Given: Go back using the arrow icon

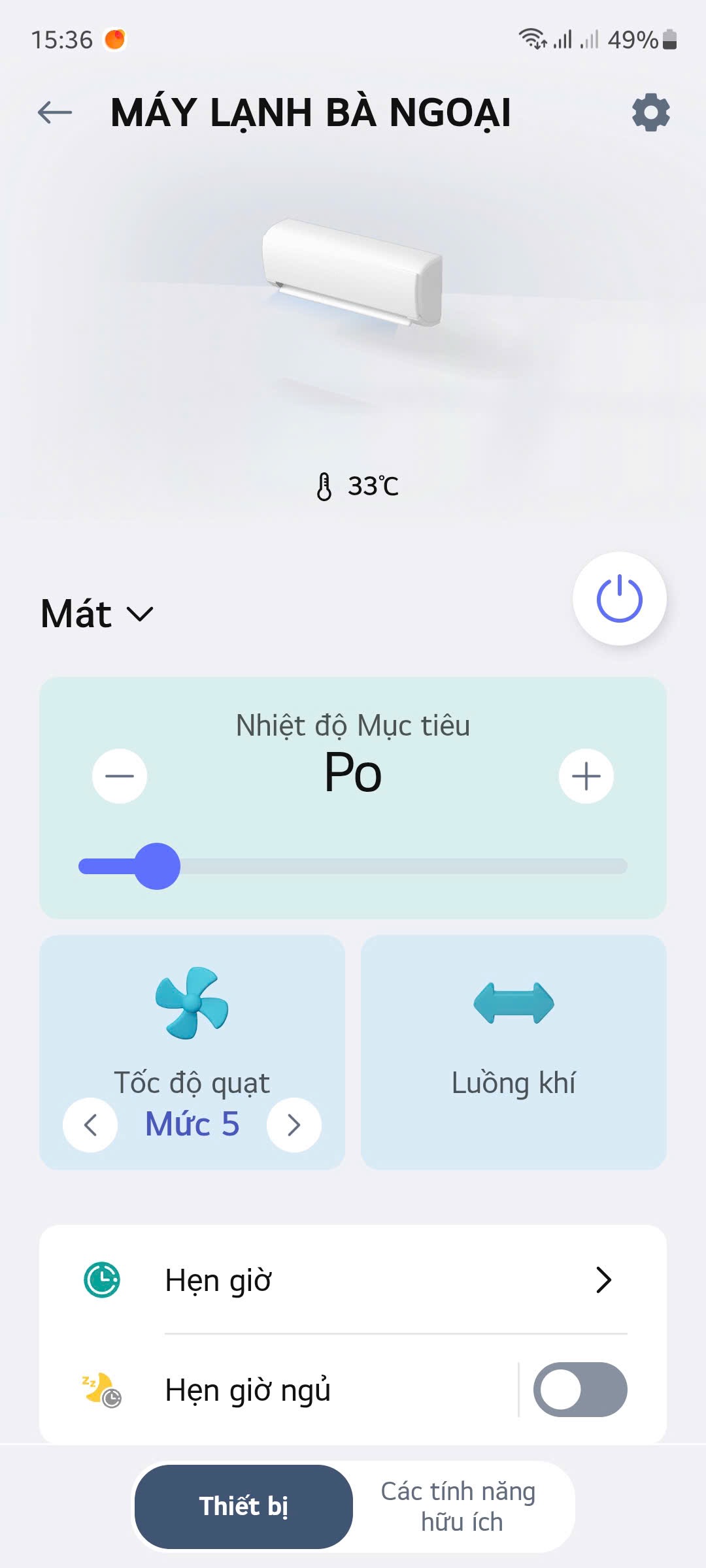Looking at the screenshot, I should pos(55,112).
